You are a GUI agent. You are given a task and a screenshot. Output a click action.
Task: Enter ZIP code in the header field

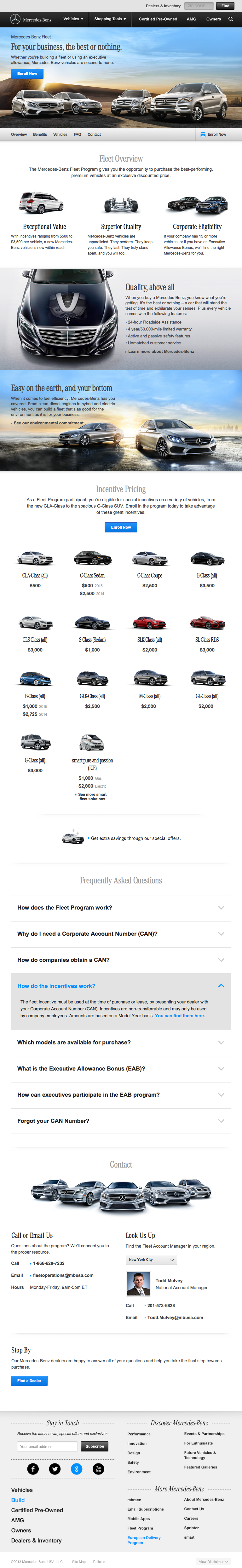pyautogui.click(x=198, y=6)
